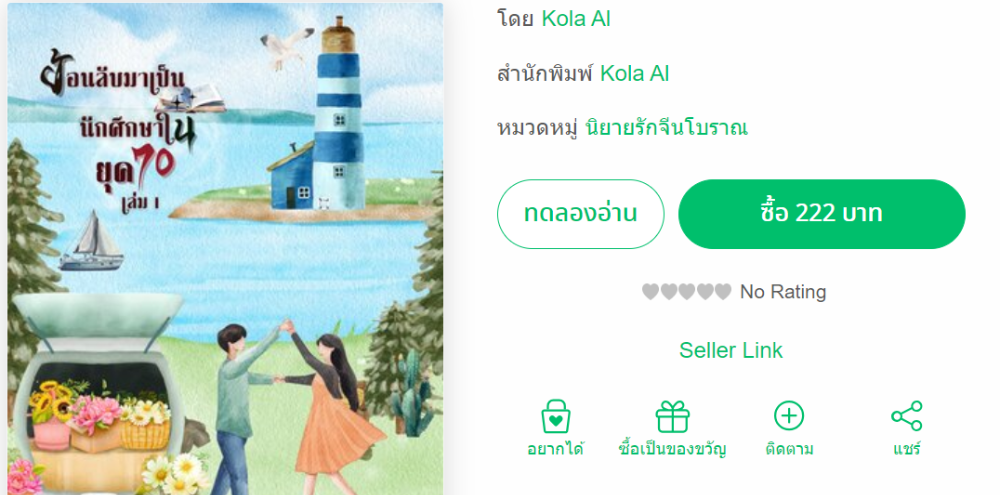The width and height of the screenshot is (1000, 495).
Task: Open author link Kola AI after โดย
Action: click(x=575, y=18)
